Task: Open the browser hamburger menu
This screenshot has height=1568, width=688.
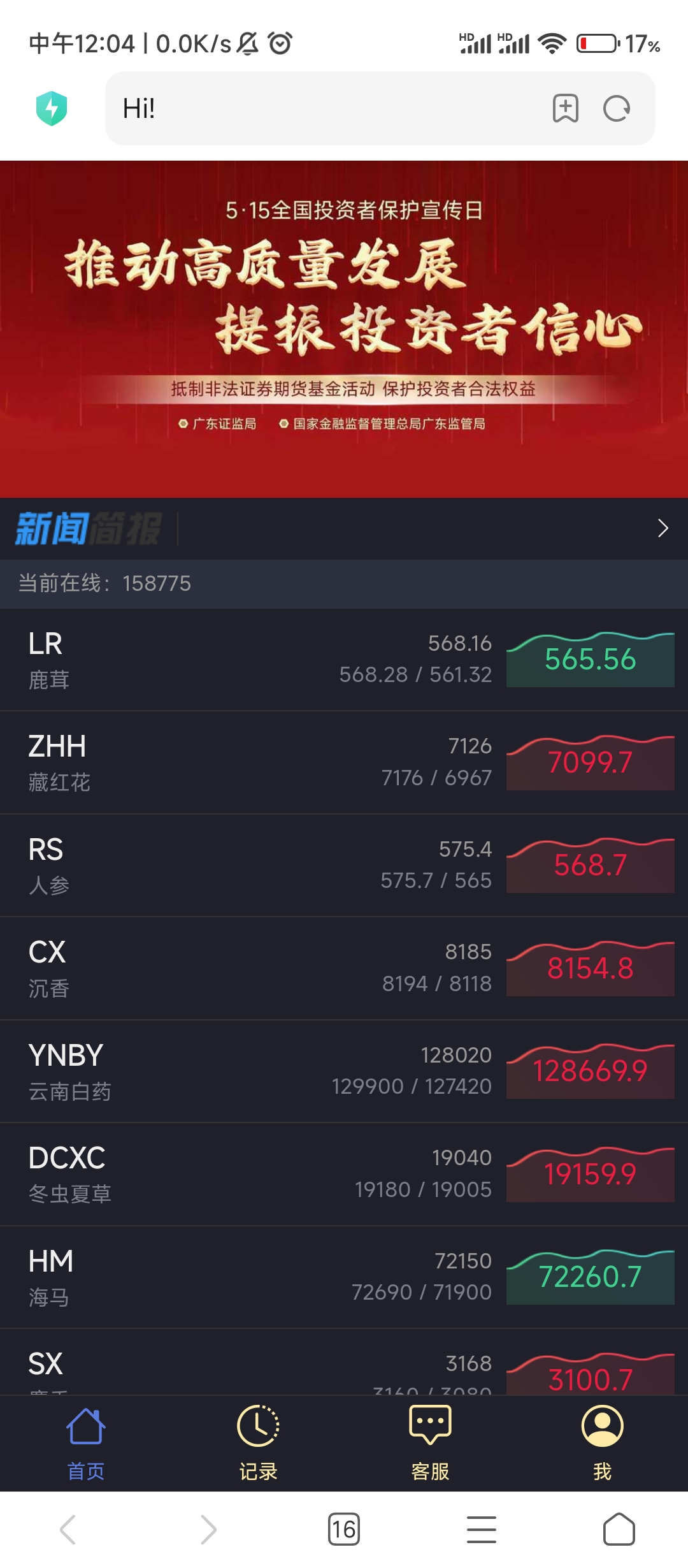Action: 482,1529
